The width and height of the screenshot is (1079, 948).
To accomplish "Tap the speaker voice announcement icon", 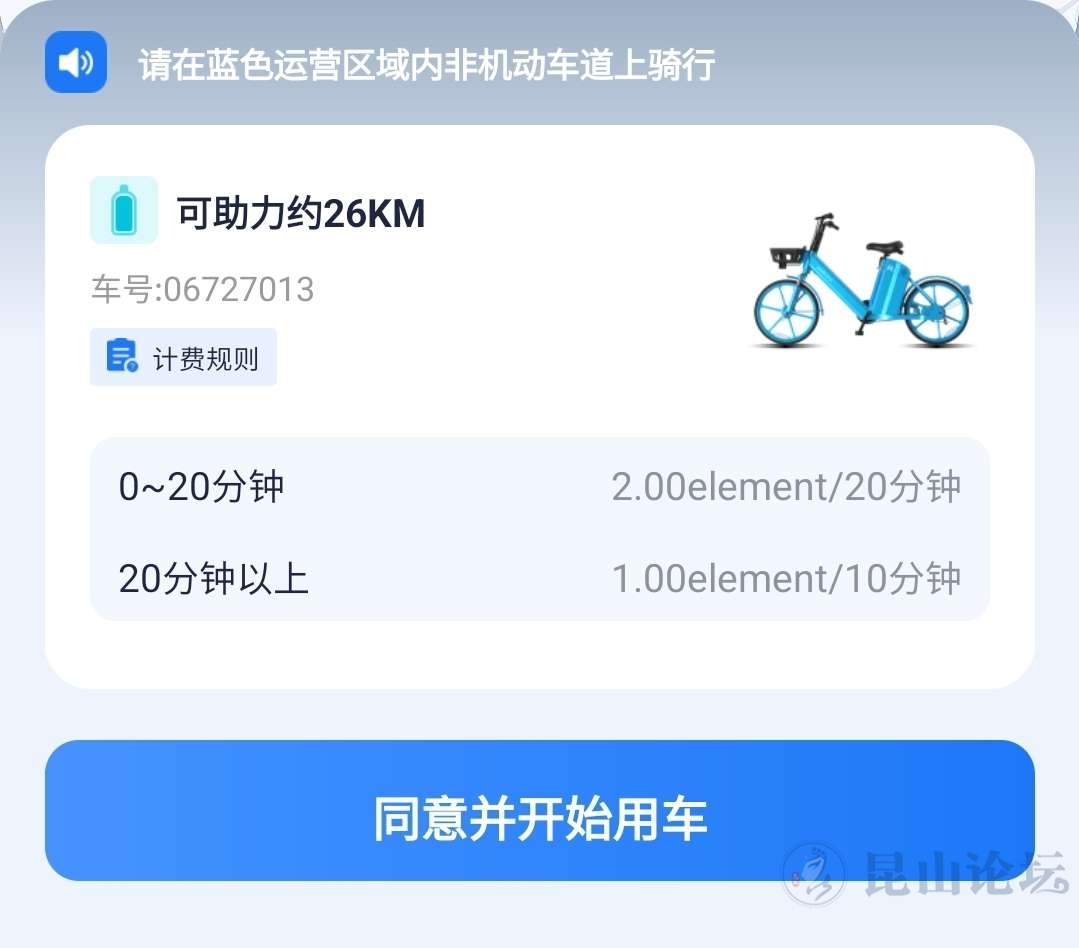I will (x=76, y=63).
